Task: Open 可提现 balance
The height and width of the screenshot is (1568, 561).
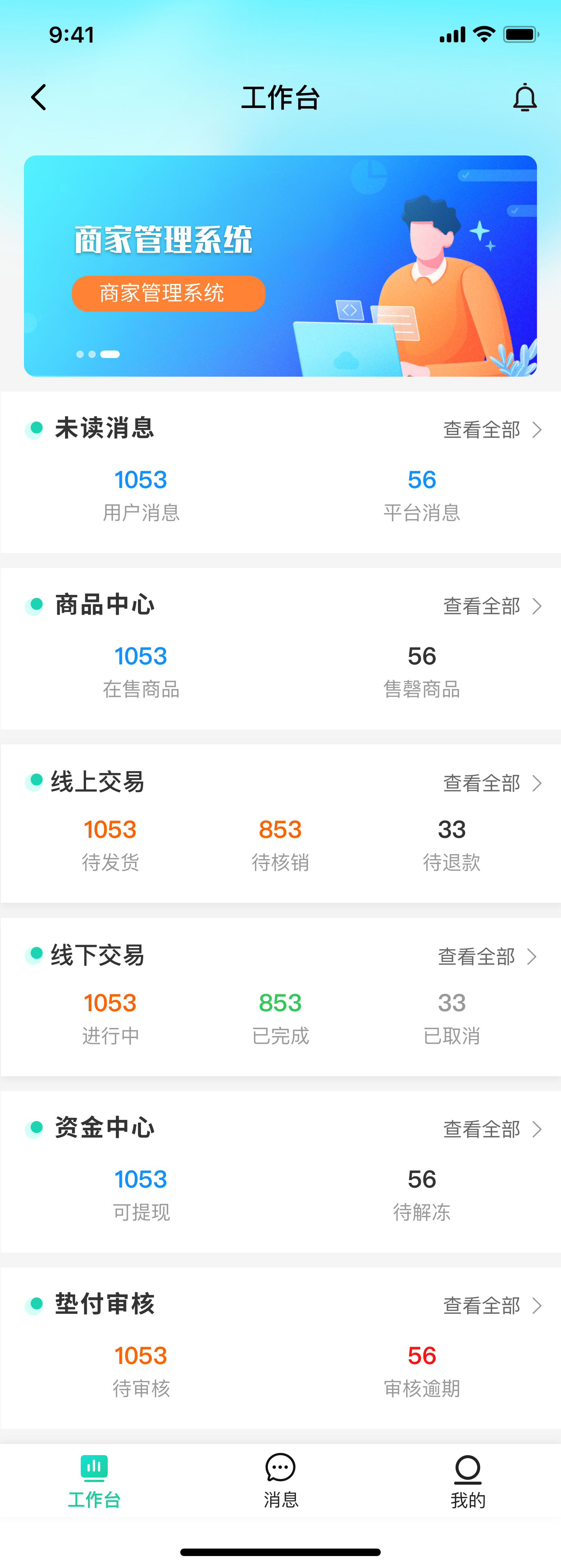Action: [141, 1194]
